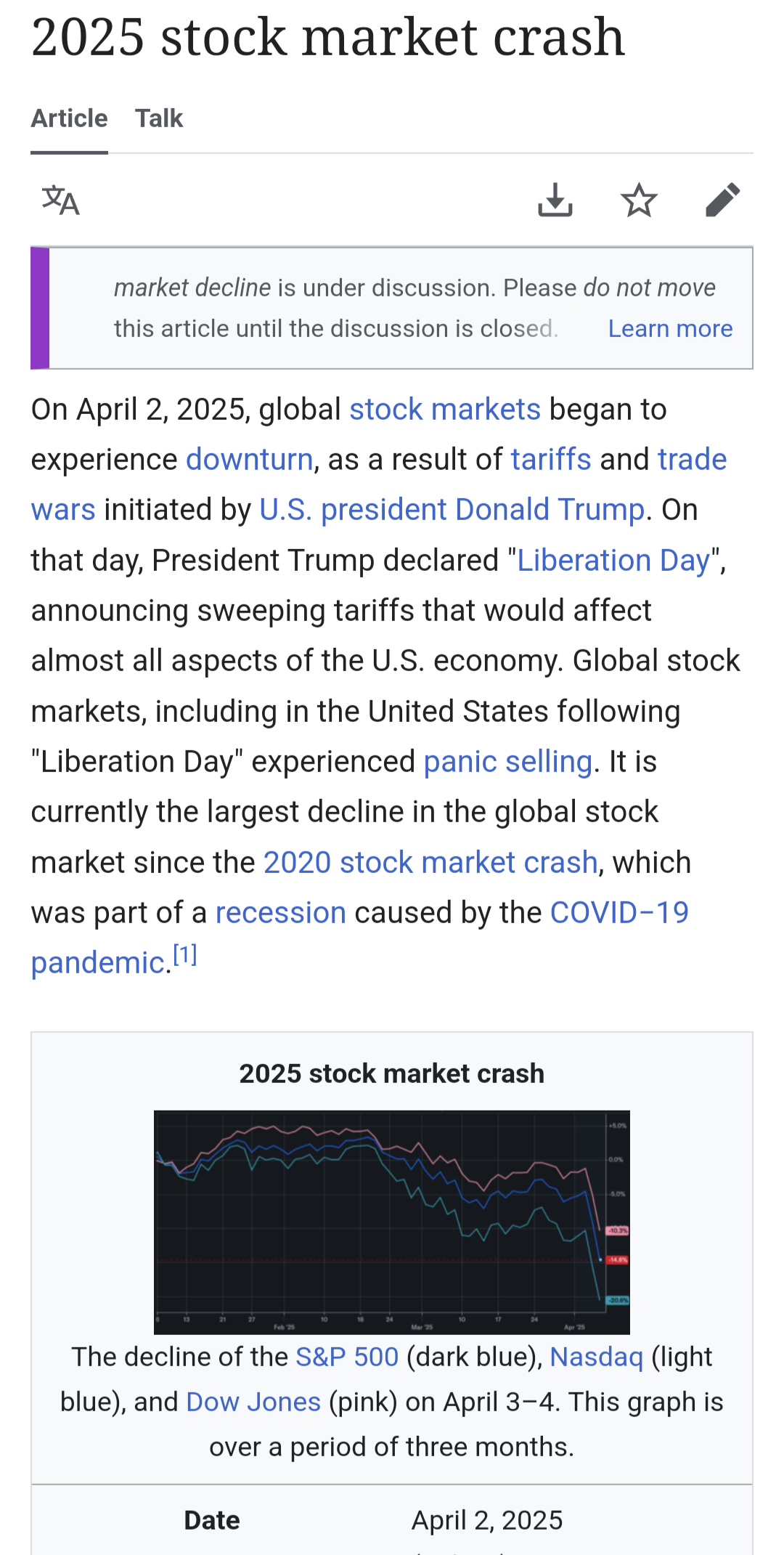Open the 2020 stock market crash link
The width and height of the screenshot is (784, 1555).
tap(430, 862)
